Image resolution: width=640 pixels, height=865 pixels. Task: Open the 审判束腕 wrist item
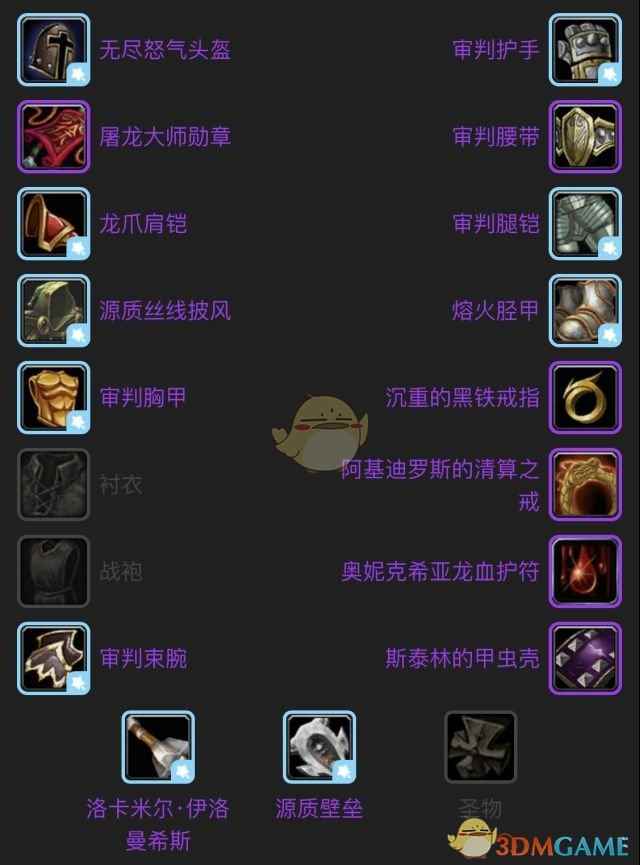click(54, 658)
